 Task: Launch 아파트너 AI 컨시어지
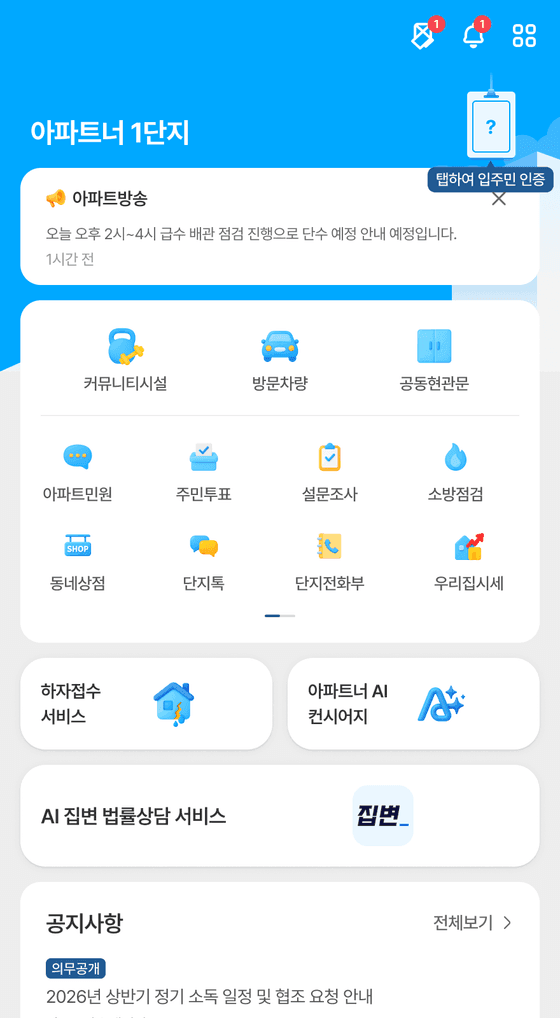(x=413, y=704)
